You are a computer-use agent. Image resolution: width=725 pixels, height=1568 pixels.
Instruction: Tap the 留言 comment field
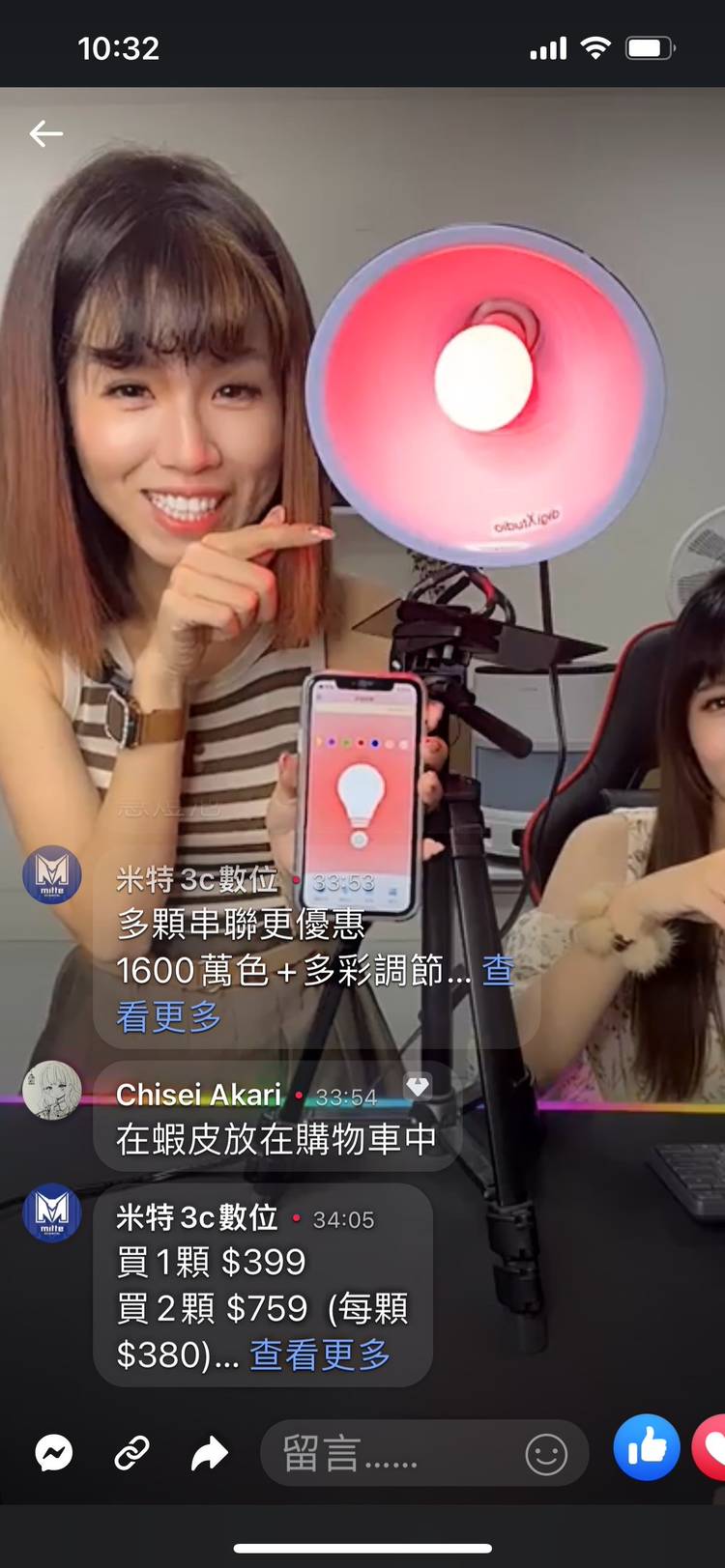coord(387,1453)
